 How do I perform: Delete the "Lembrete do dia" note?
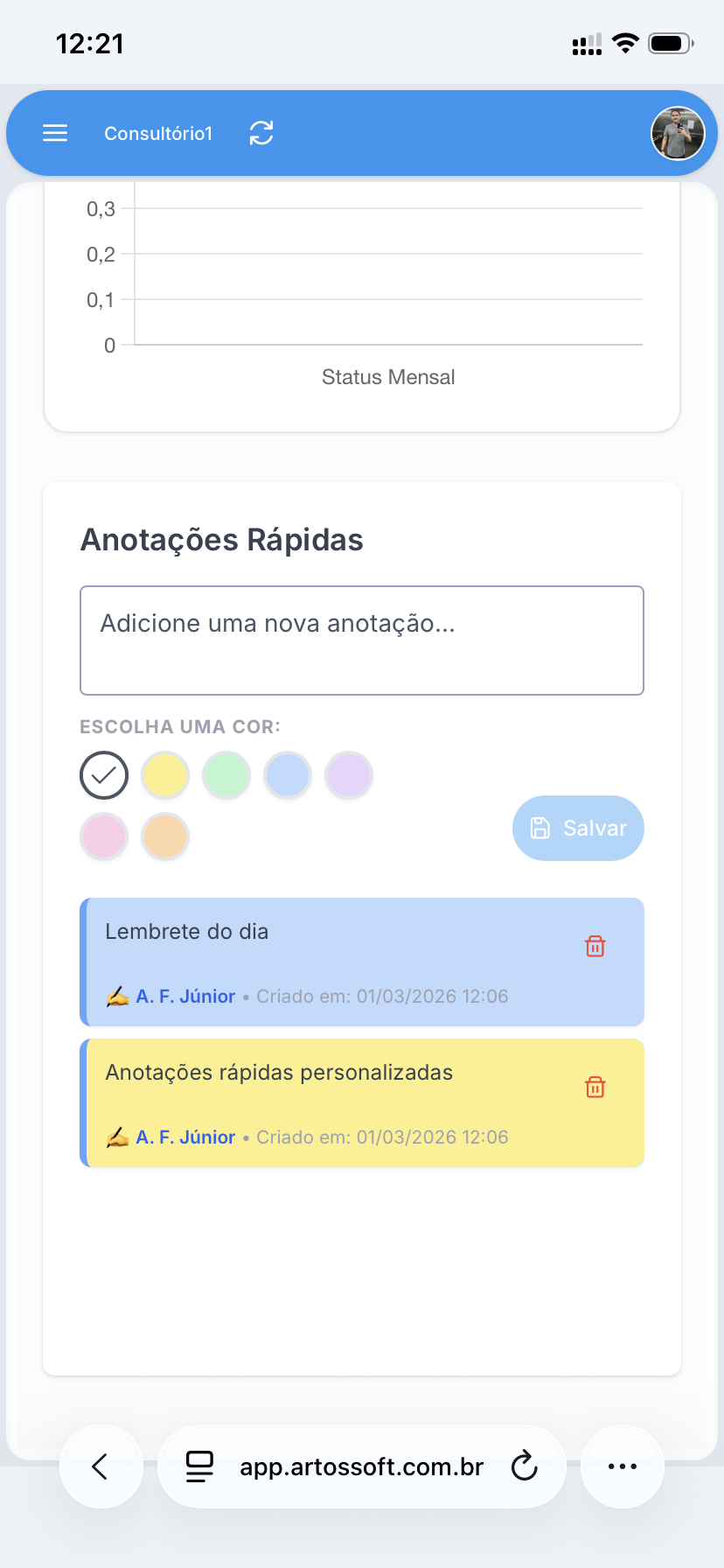pyautogui.click(x=595, y=946)
